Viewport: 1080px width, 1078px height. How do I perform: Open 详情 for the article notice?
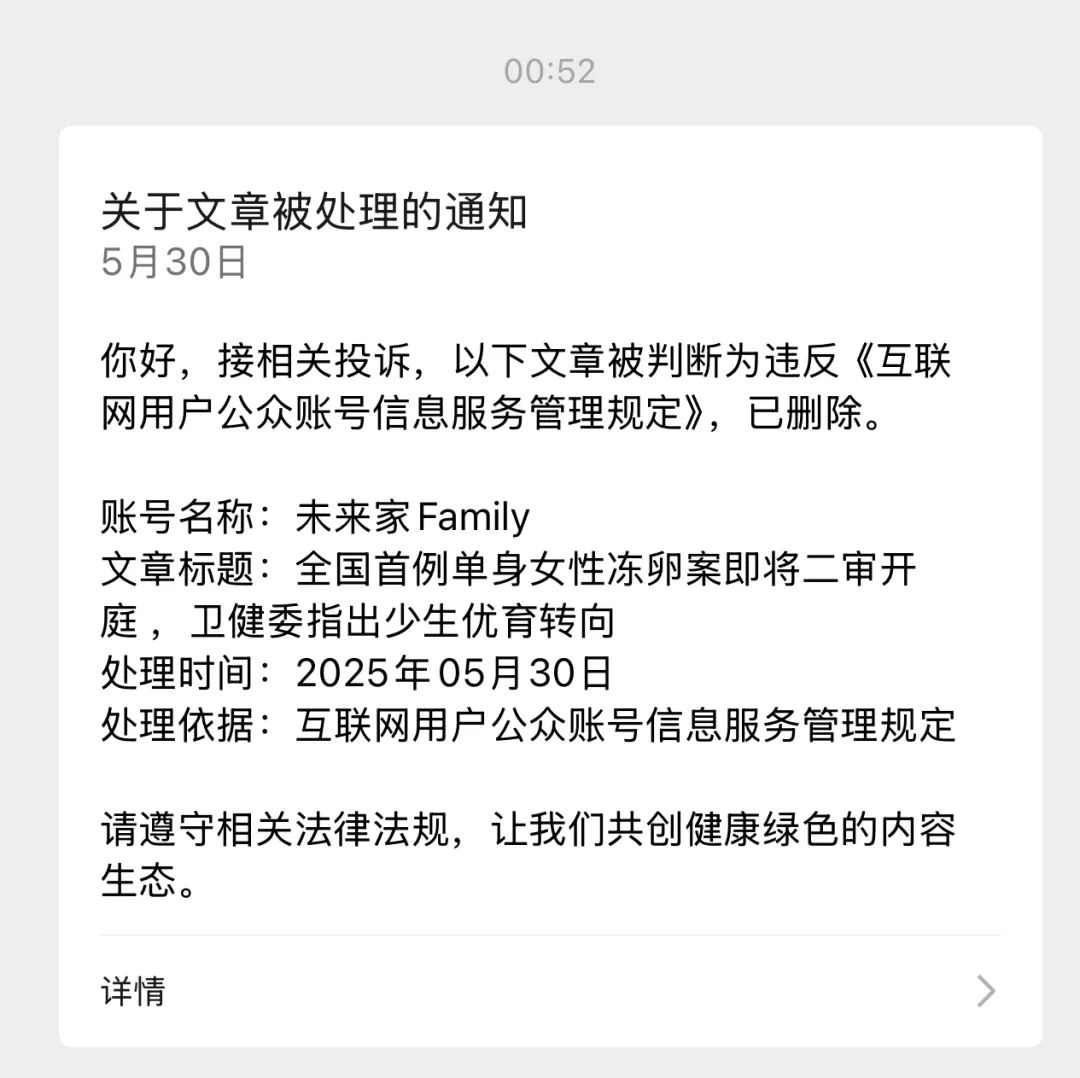point(134,991)
